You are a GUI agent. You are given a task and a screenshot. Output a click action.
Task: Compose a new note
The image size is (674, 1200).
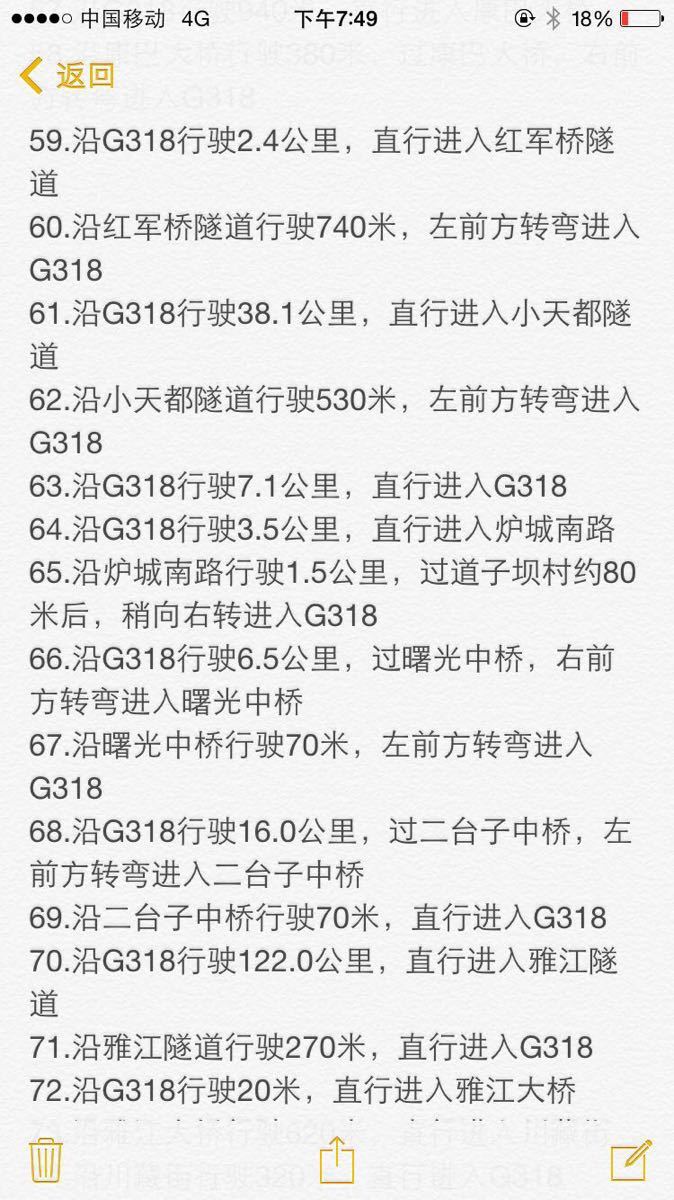(631, 1159)
